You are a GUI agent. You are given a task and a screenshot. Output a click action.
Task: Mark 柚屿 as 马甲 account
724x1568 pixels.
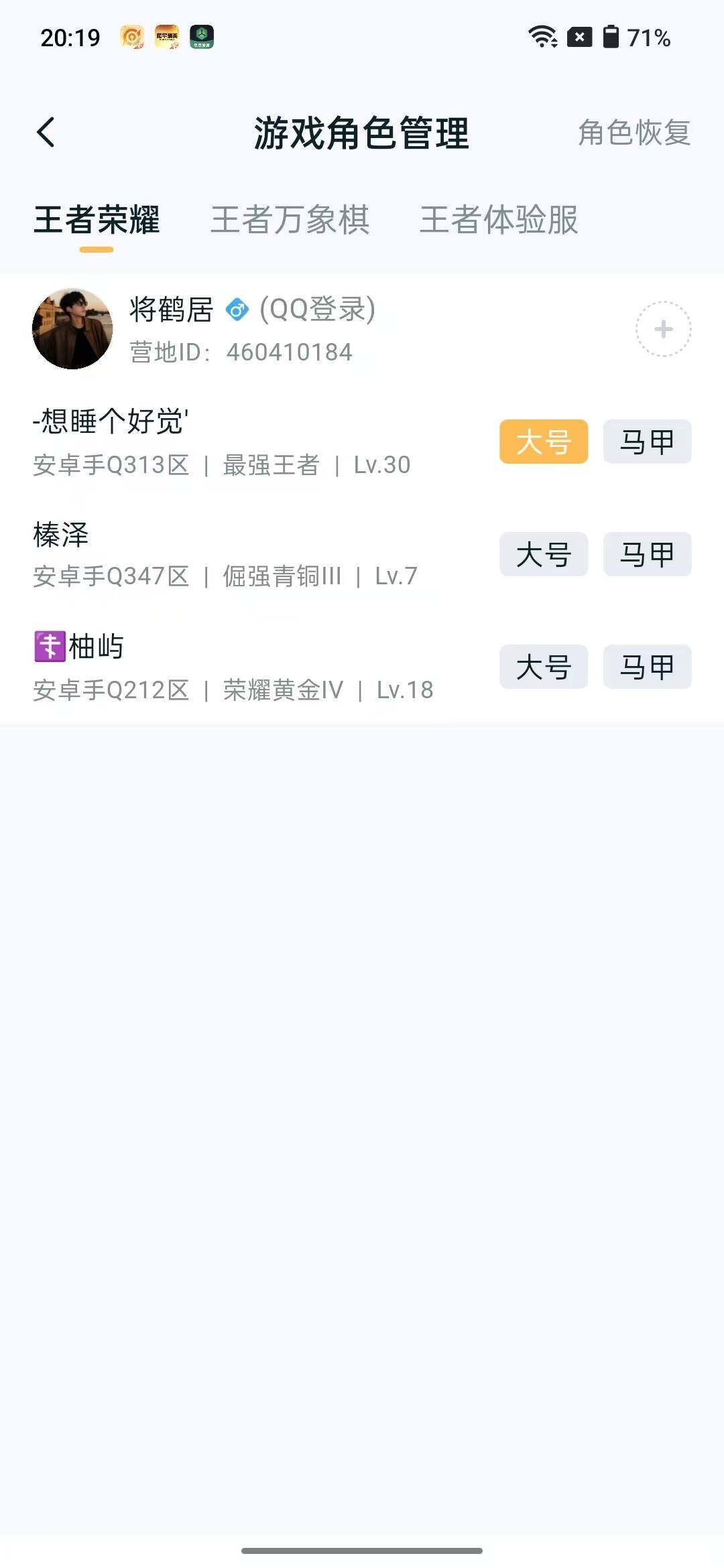tap(646, 667)
